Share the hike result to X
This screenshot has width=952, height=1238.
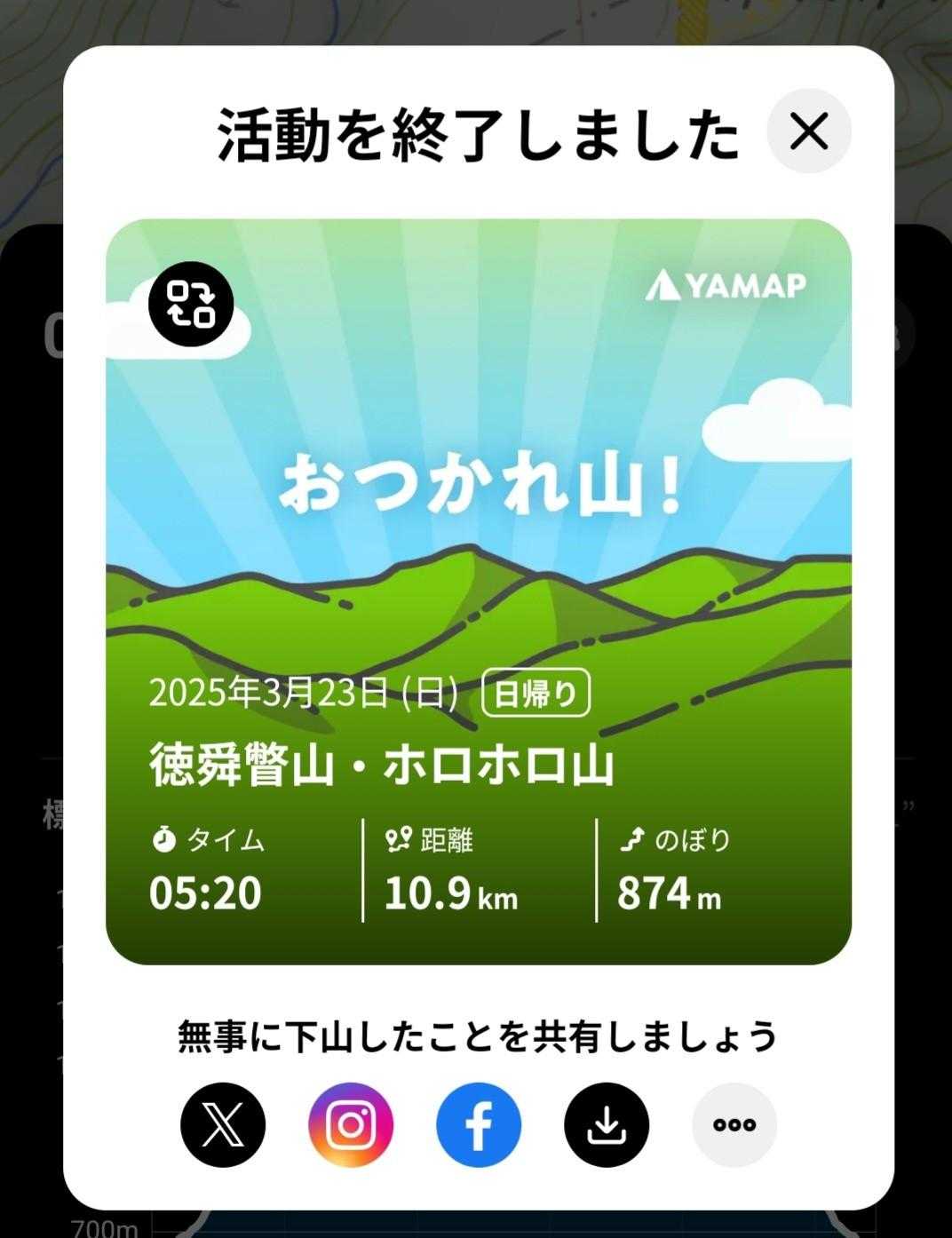[223, 1124]
